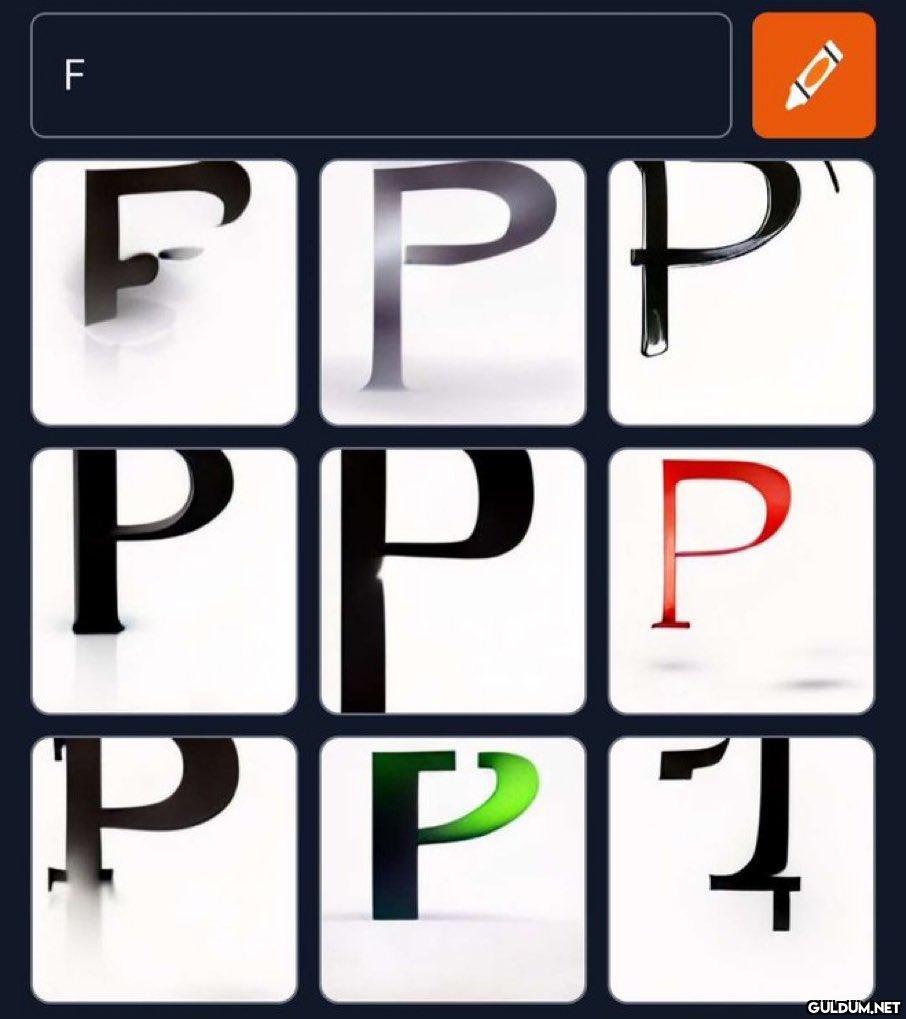Open the blurry-stemmed black P image
This screenshot has height=1019, width=906.
click(164, 869)
